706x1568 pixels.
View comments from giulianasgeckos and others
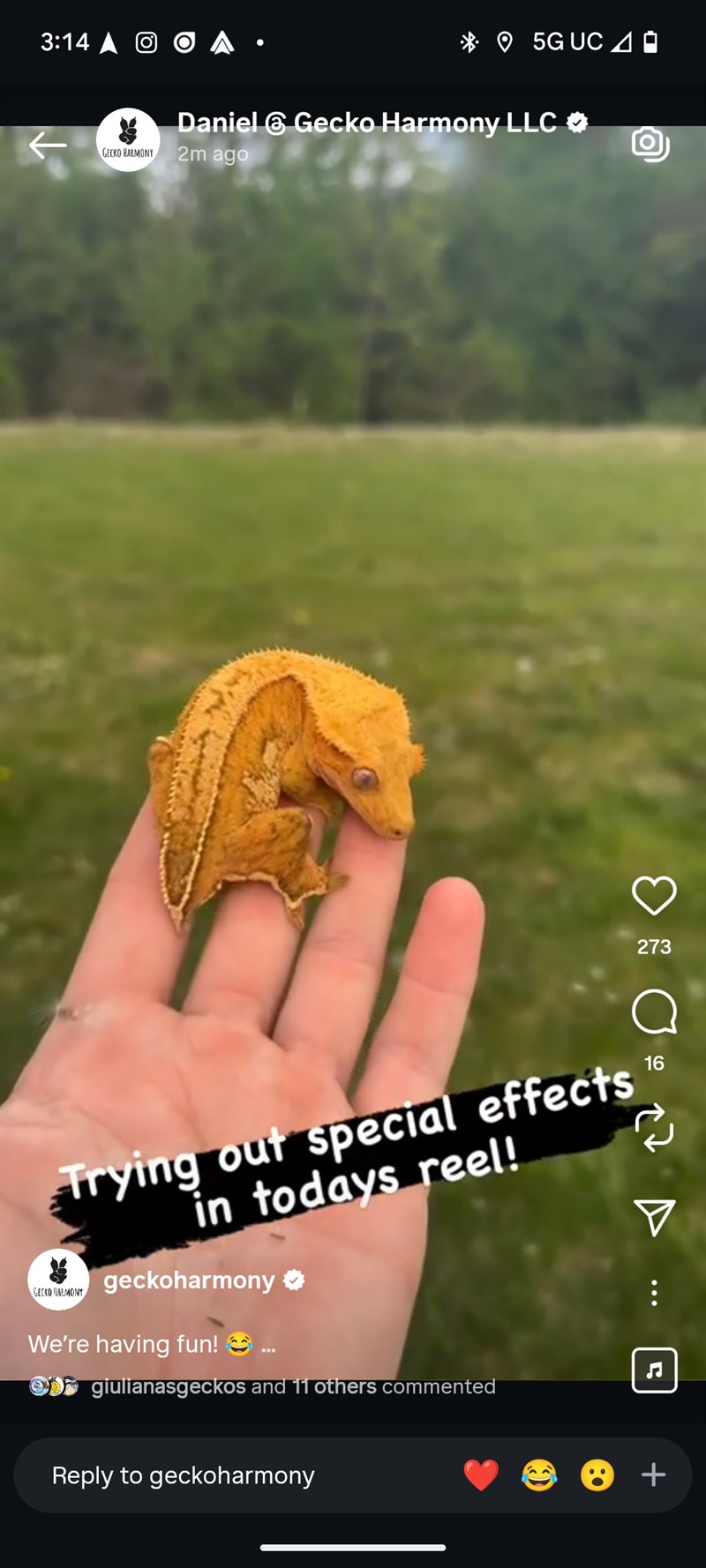pyautogui.click(x=292, y=1386)
